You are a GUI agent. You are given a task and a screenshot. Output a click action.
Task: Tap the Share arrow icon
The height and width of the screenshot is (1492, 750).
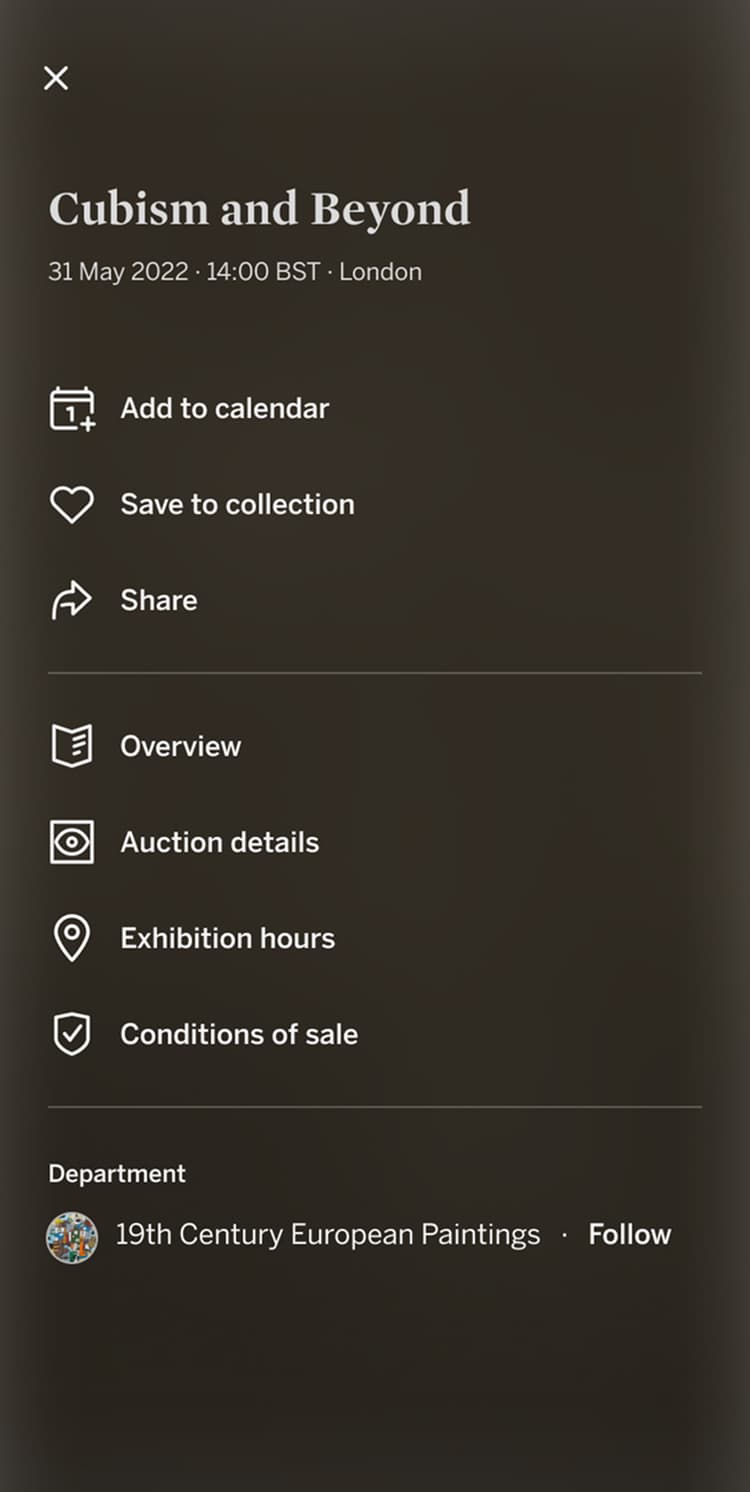tap(71, 600)
